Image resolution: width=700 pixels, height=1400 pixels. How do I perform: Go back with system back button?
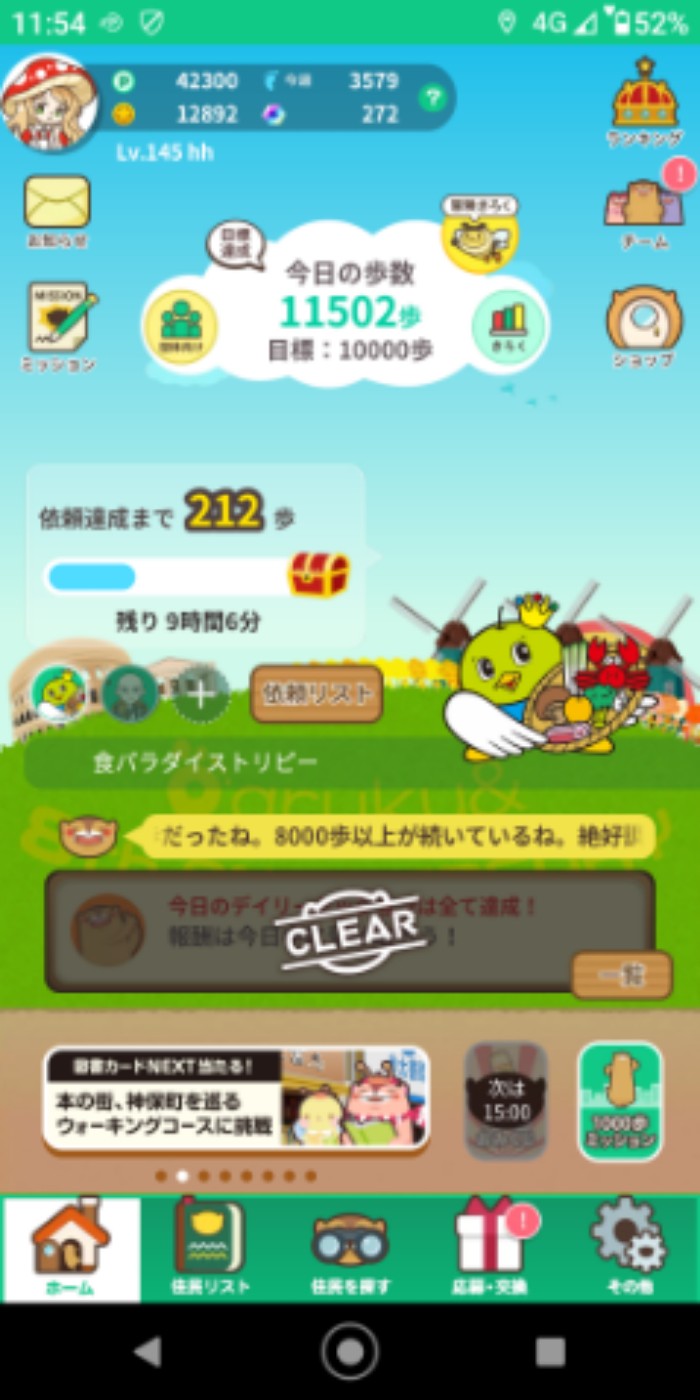[148, 1352]
